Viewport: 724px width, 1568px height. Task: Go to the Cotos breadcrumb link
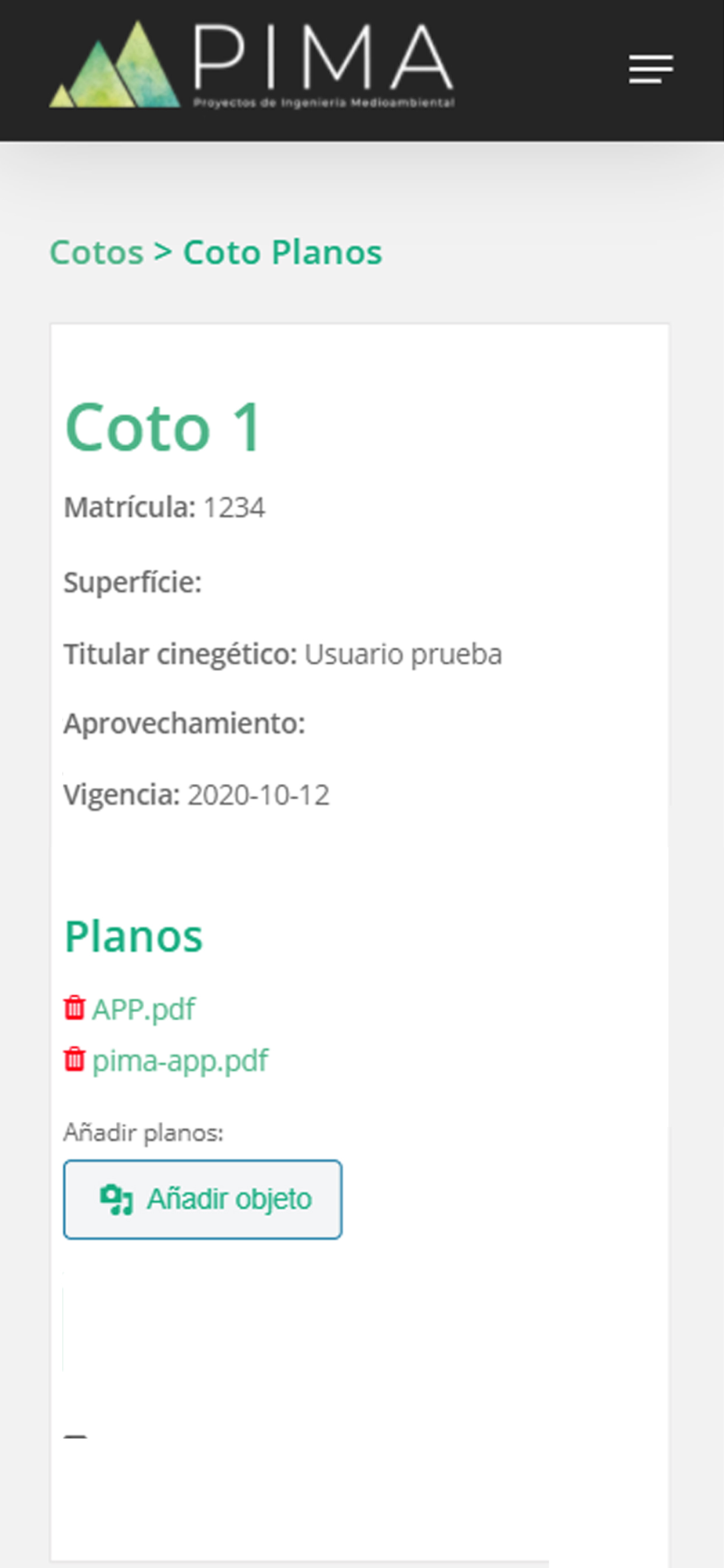pos(96,252)
